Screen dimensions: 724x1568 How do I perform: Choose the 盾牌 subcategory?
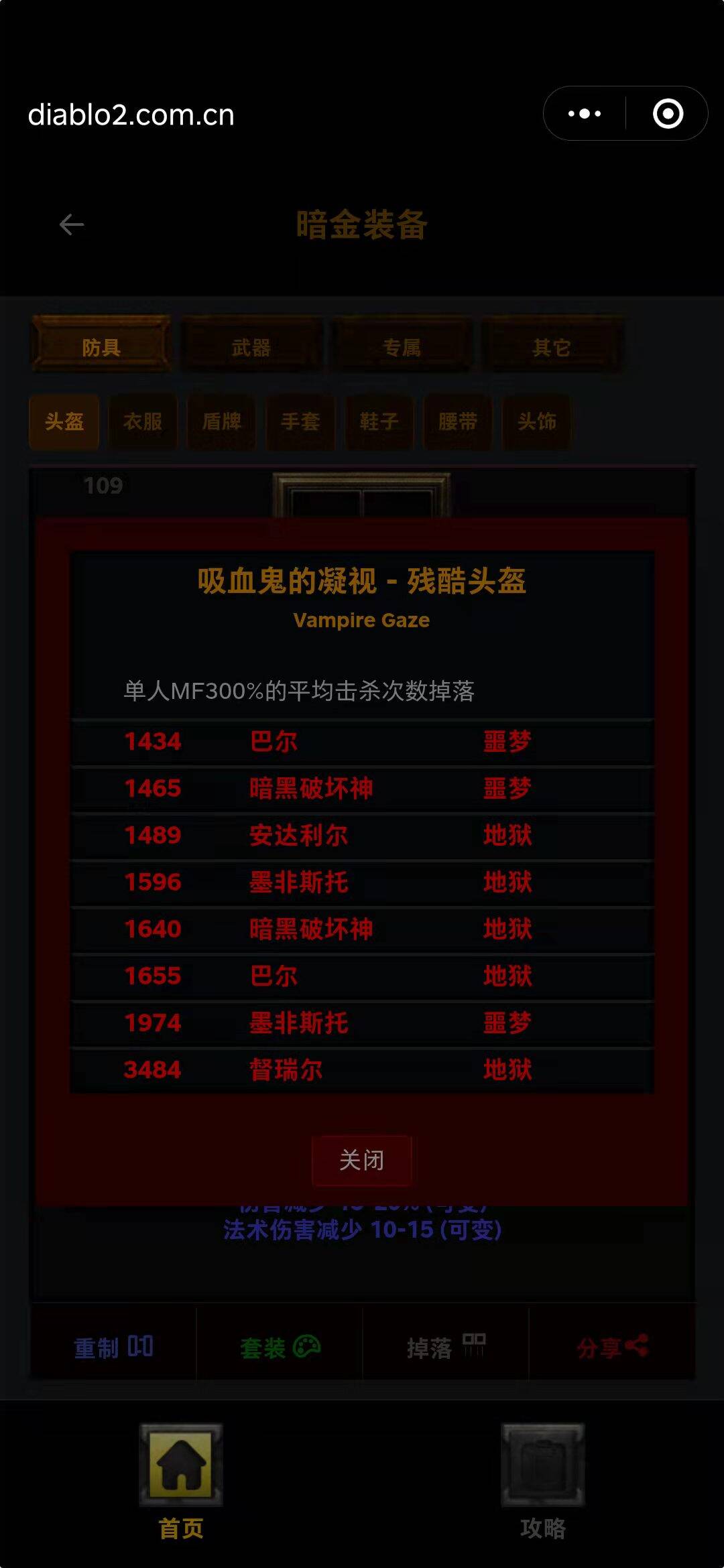[222, 421]
